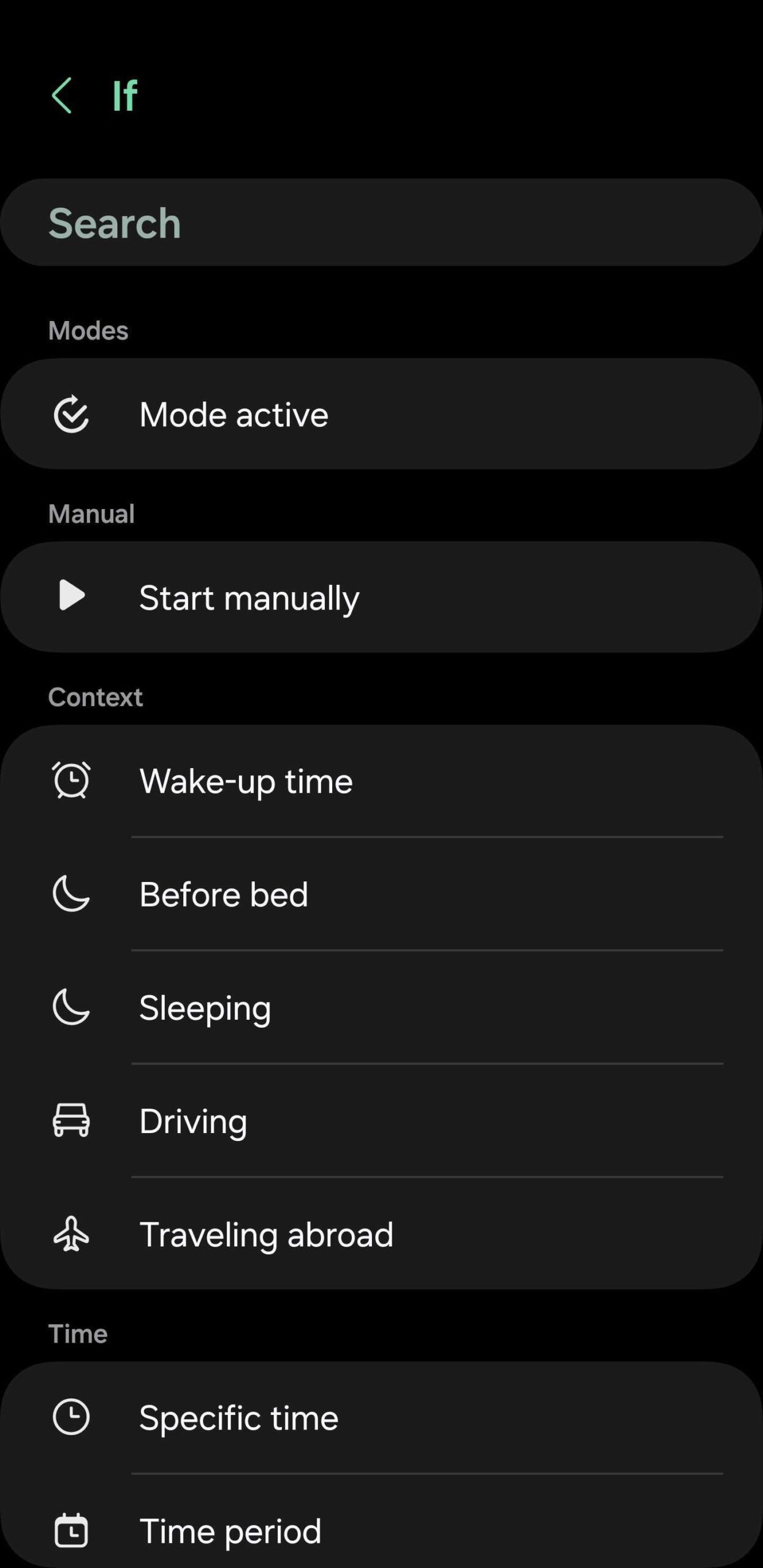The width and height of the screenshot is (763, 1568).
Task: Go back from the If screen
Action: tap(62, 96)
